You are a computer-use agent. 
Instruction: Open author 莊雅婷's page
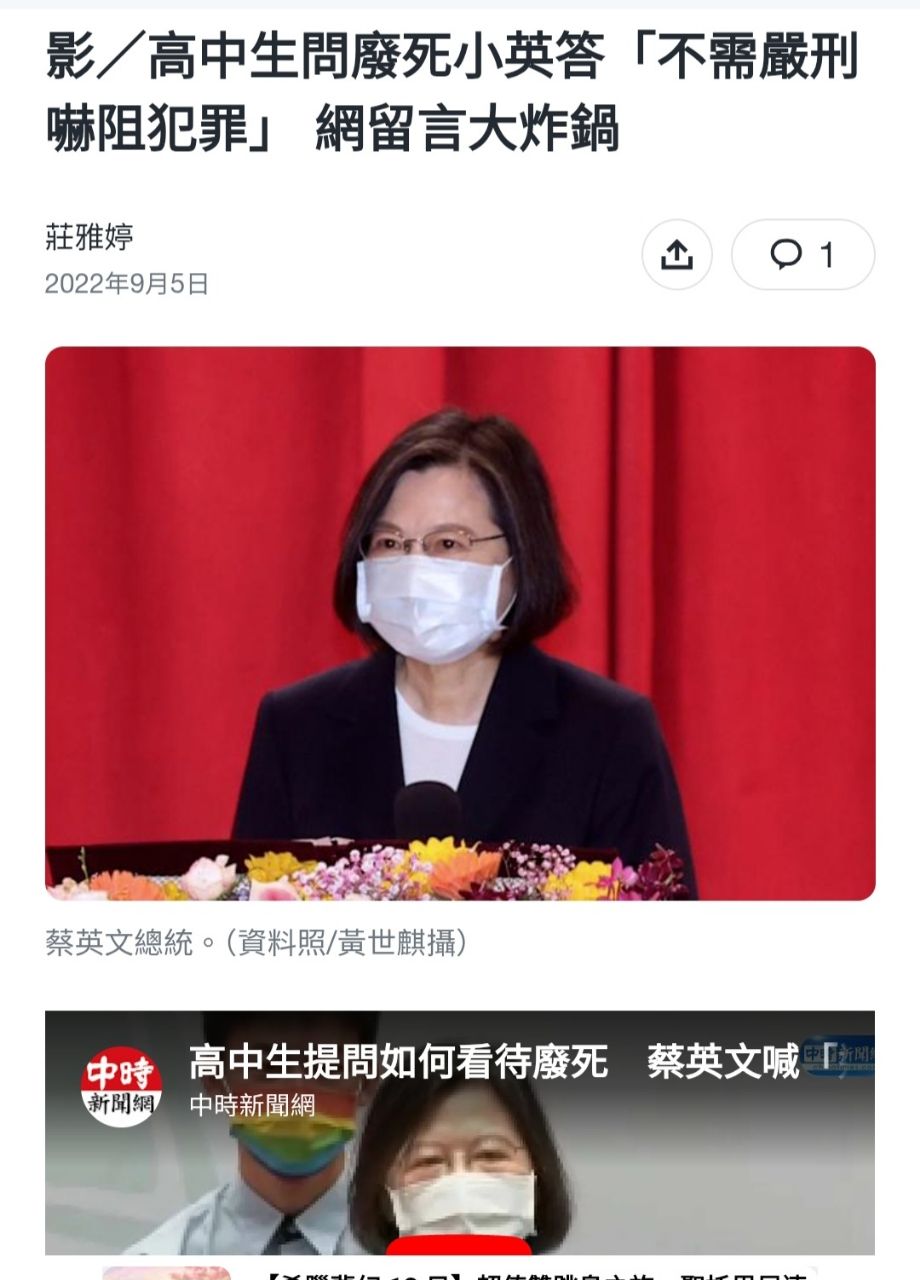pyautogui.click(x=89, y=238)
